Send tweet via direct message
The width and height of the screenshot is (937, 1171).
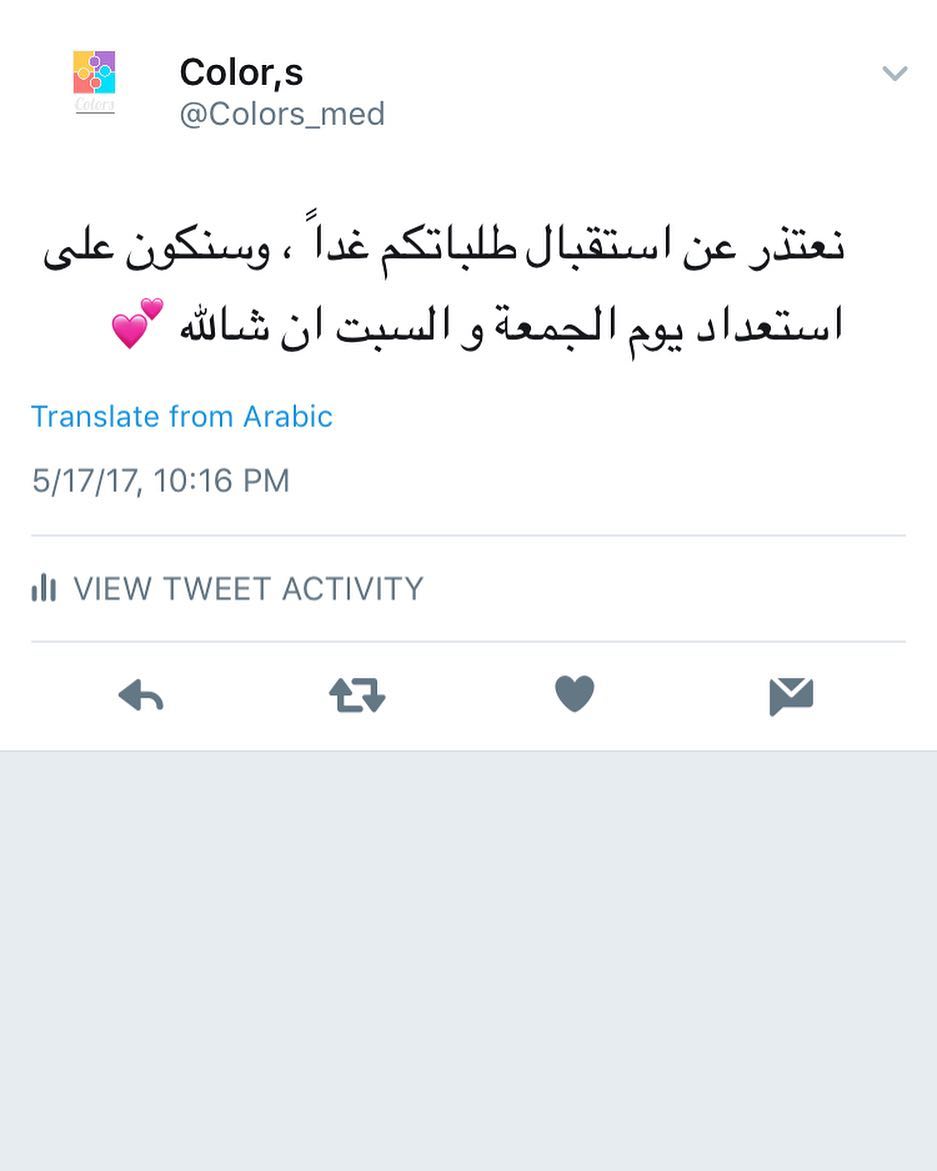click(x=791, y=696)
